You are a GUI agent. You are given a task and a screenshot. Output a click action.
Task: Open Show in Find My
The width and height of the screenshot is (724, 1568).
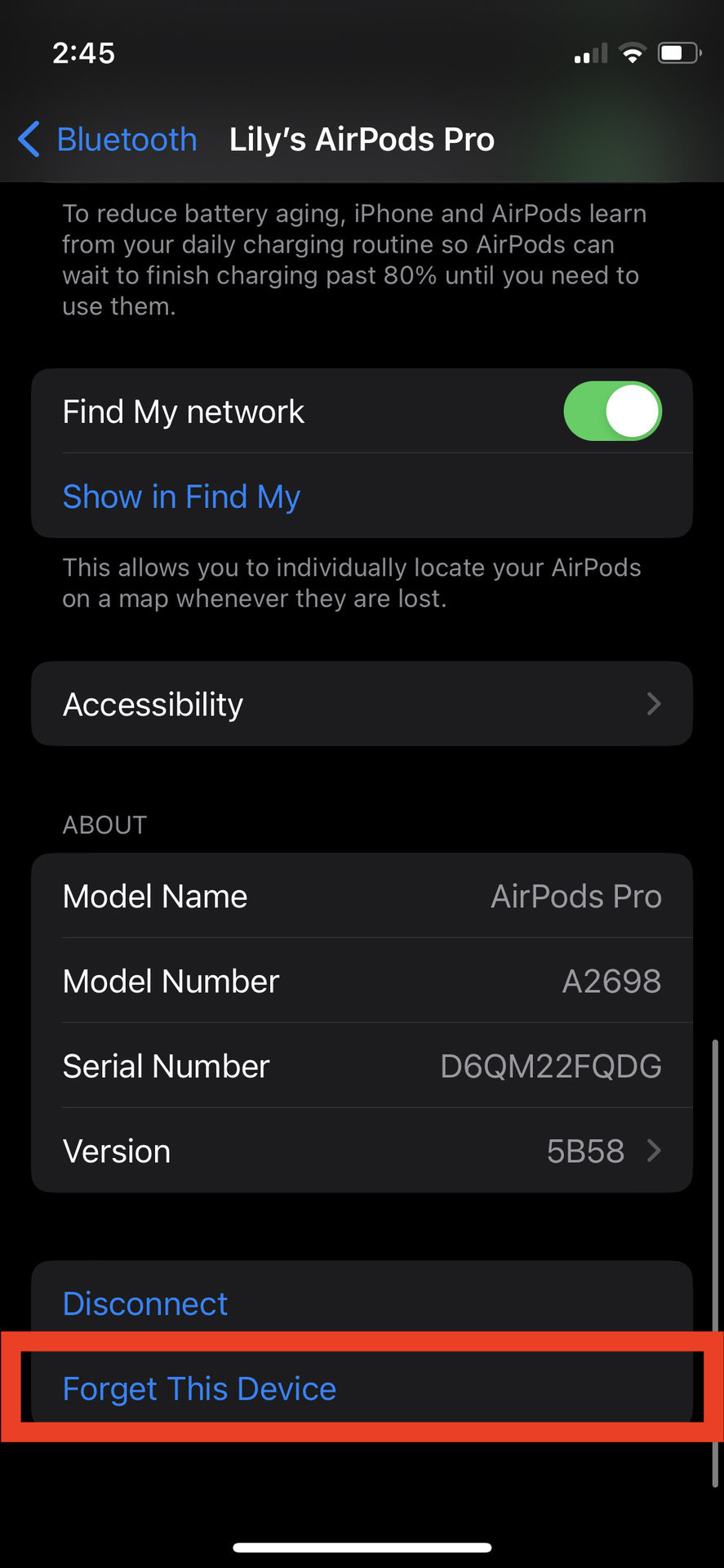coord(181,497)
